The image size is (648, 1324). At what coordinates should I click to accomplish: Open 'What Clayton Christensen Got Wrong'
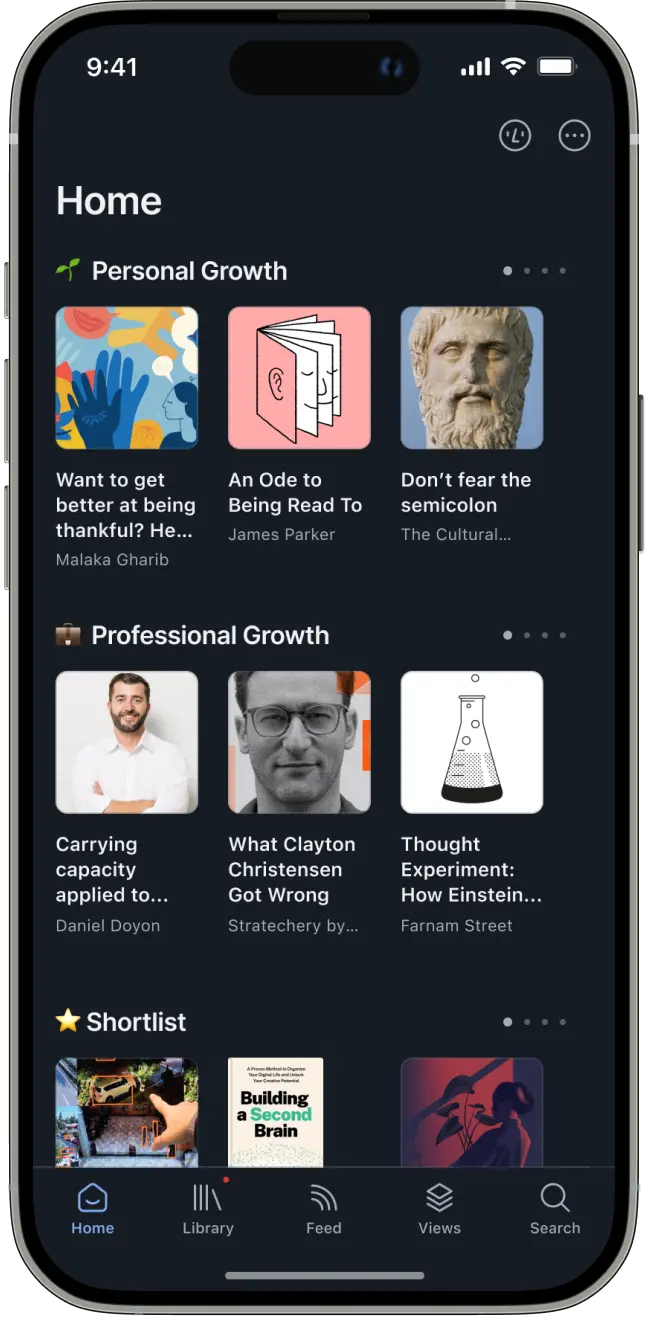[299, 742]
